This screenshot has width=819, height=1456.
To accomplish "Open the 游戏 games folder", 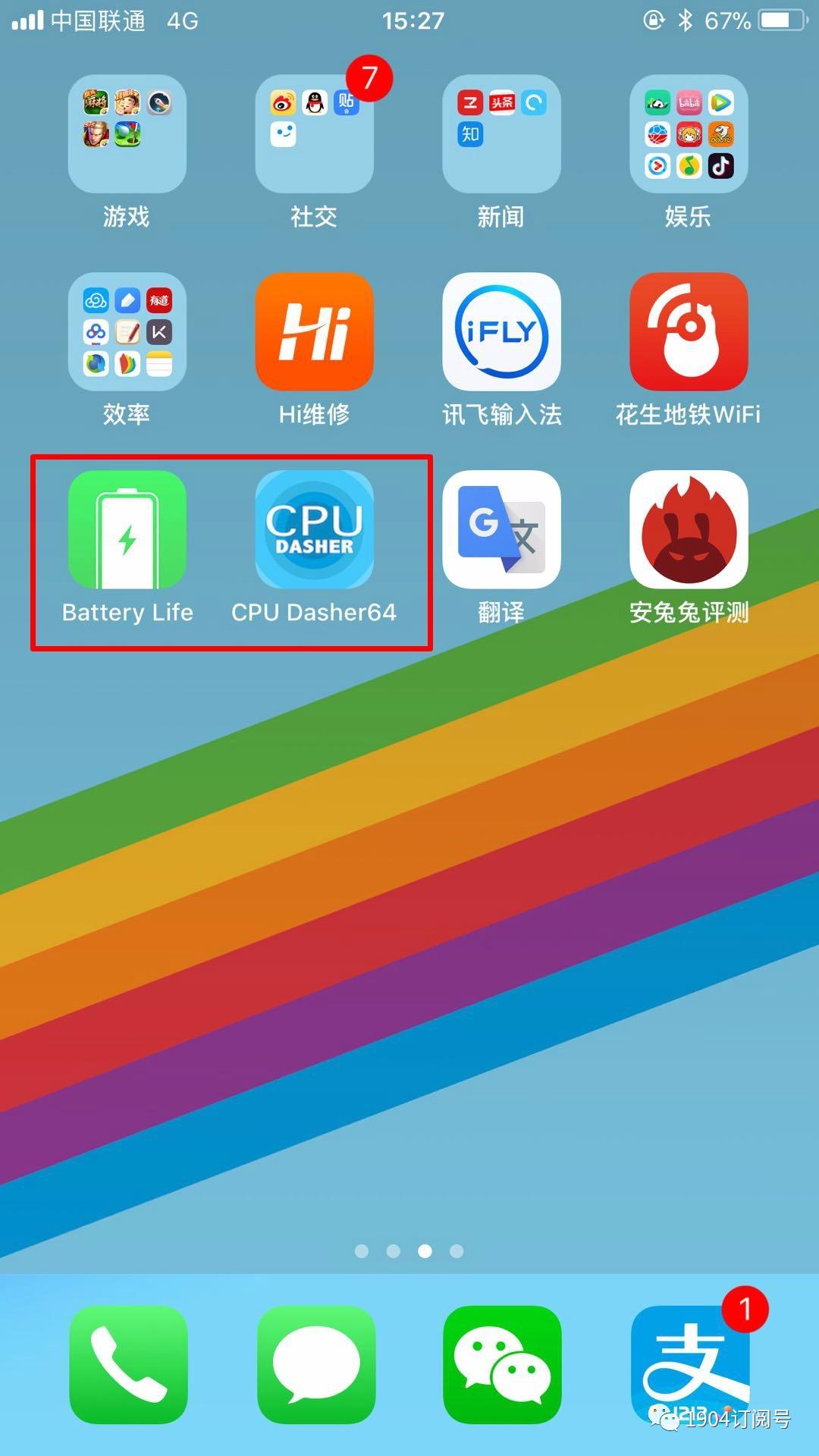I will click(x=127, y=134).
